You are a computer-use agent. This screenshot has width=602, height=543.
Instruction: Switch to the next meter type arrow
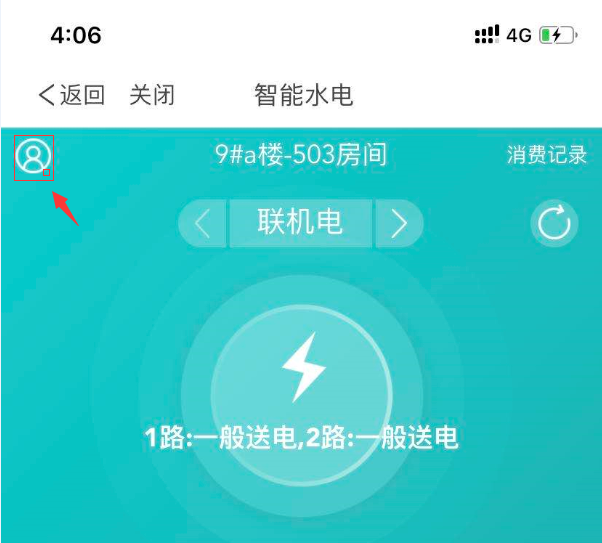point(399,223)
